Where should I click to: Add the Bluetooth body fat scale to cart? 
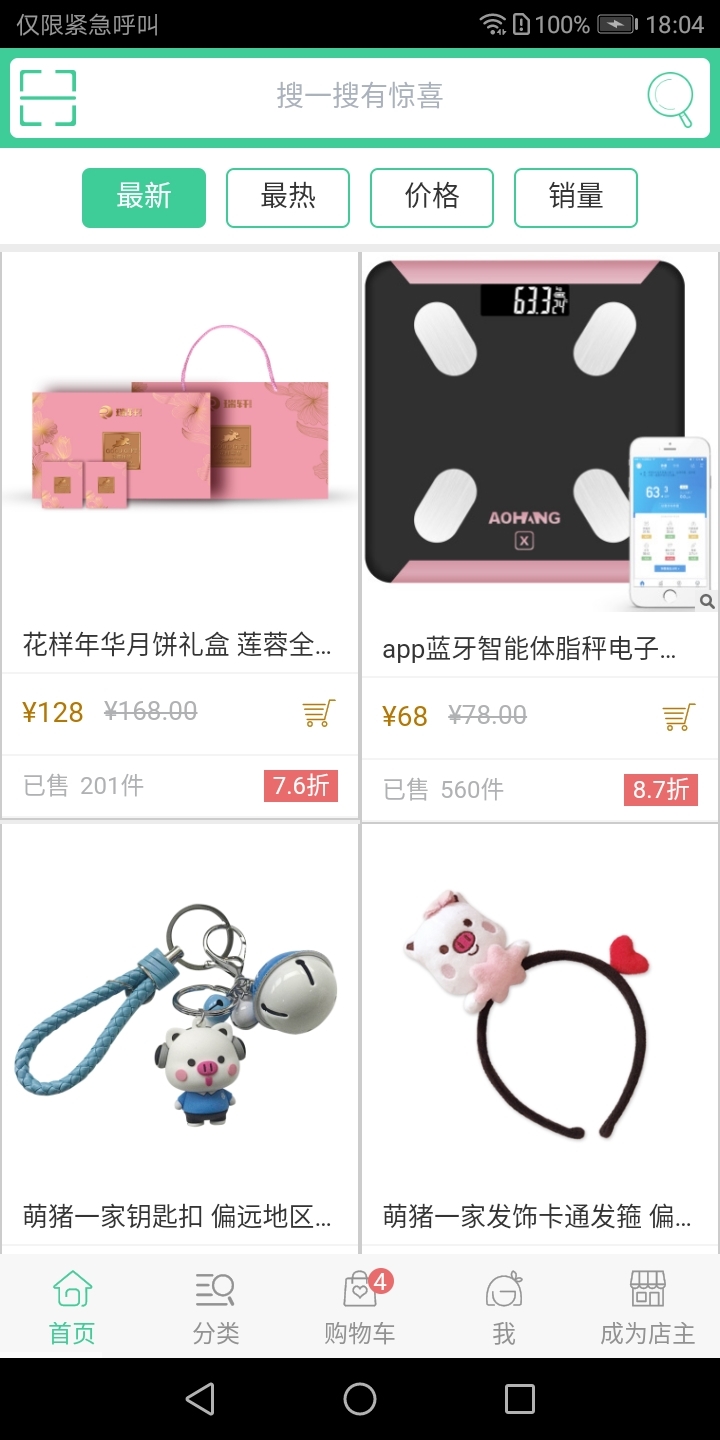[x=678, y=715]
